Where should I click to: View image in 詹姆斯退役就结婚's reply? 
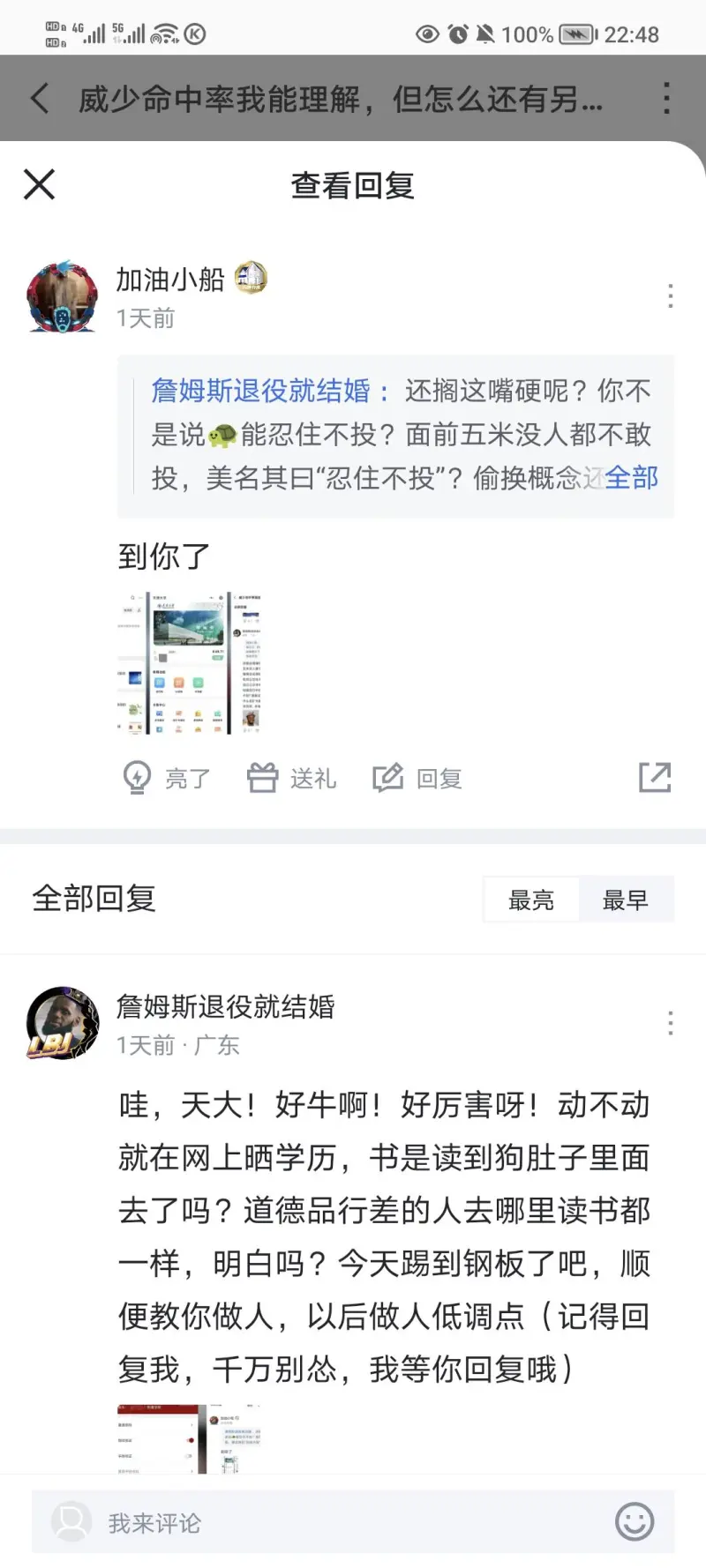[x=190, y=1439]
